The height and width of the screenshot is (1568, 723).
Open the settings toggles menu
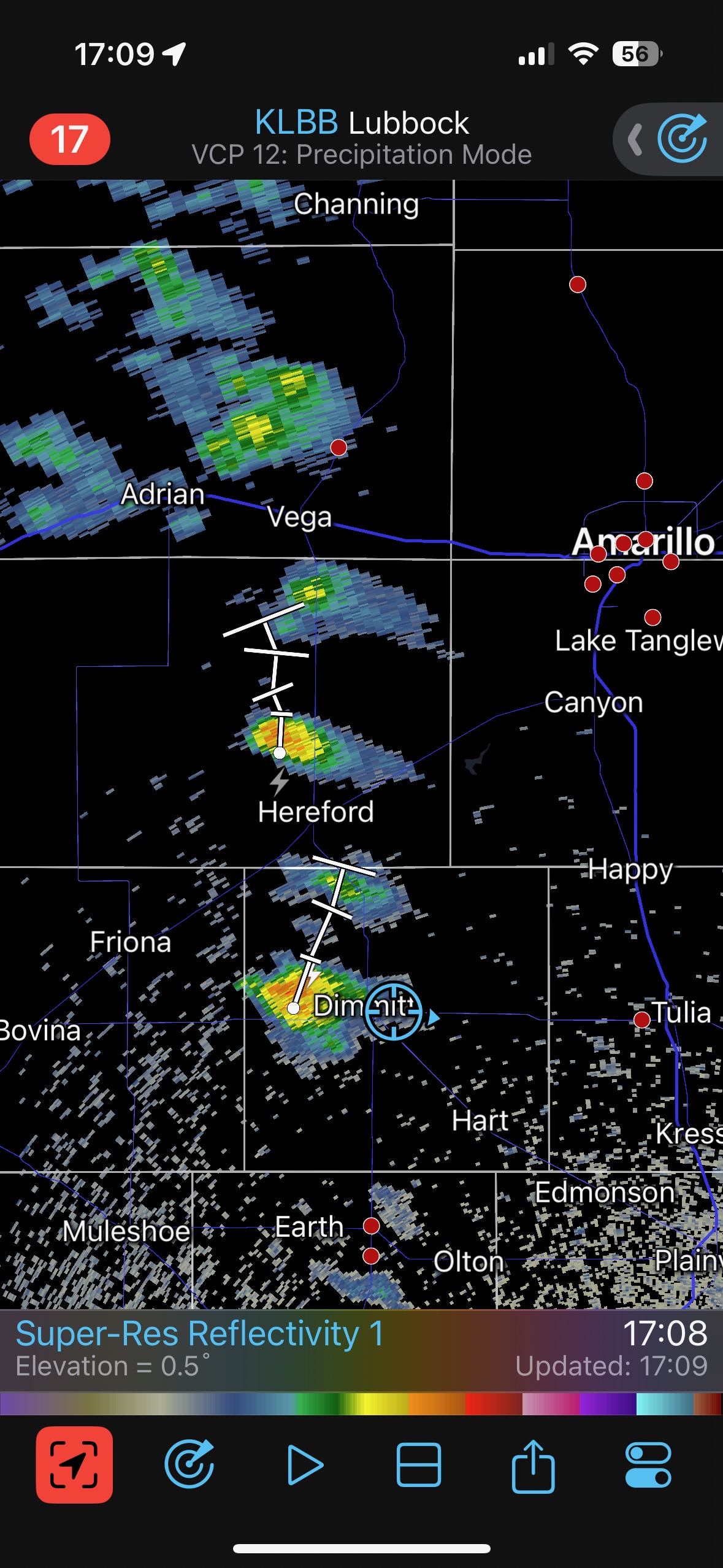[648, 1464]
